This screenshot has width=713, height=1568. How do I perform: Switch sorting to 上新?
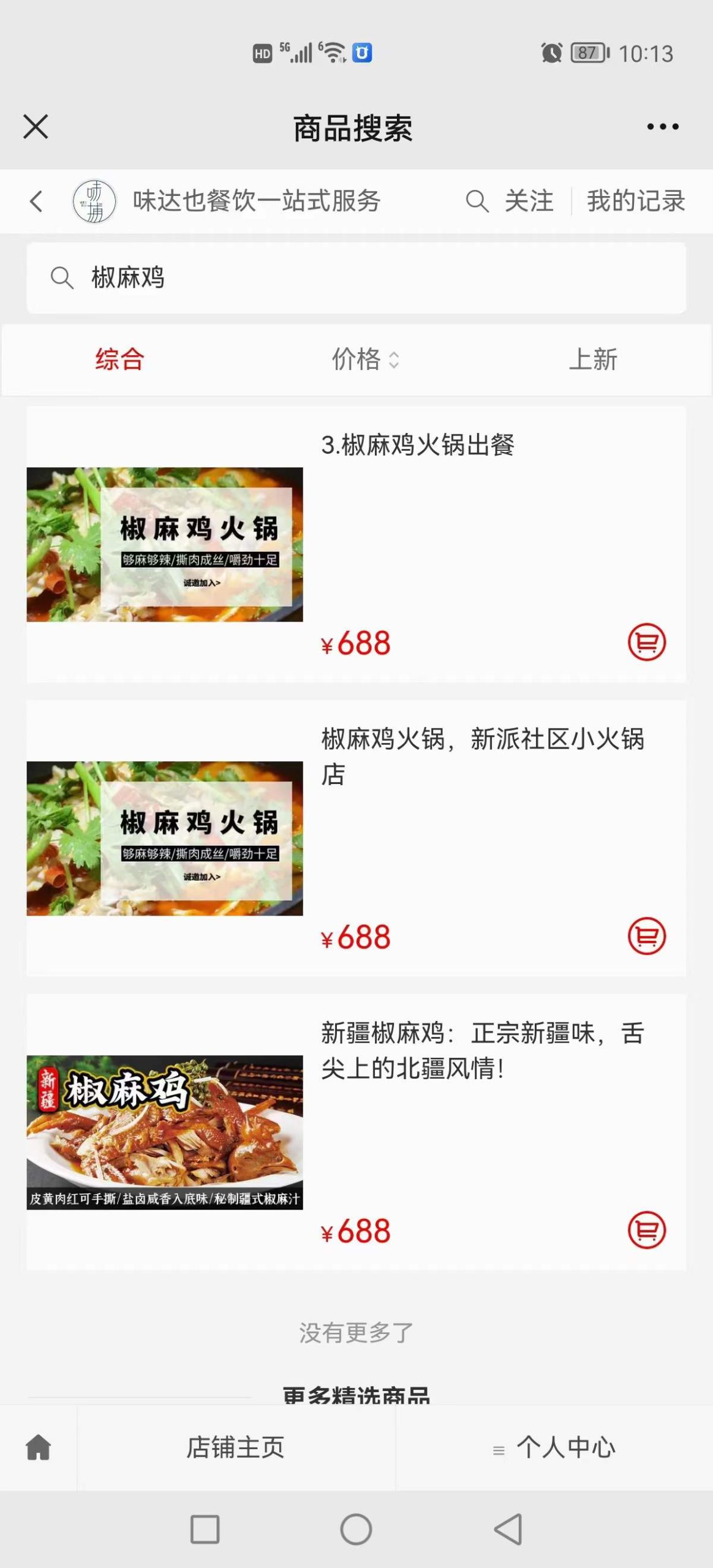594,361
